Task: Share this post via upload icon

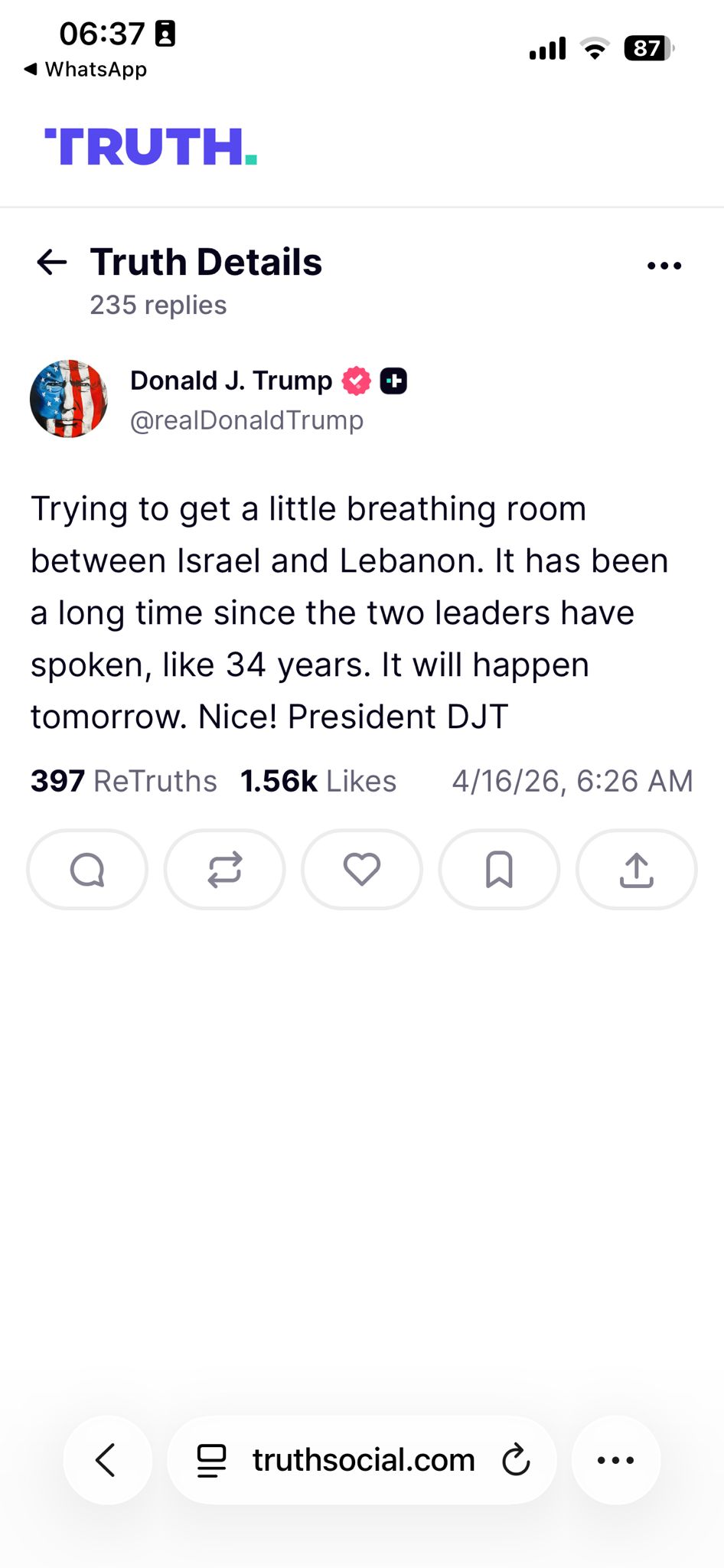Action: coord(636,870)
